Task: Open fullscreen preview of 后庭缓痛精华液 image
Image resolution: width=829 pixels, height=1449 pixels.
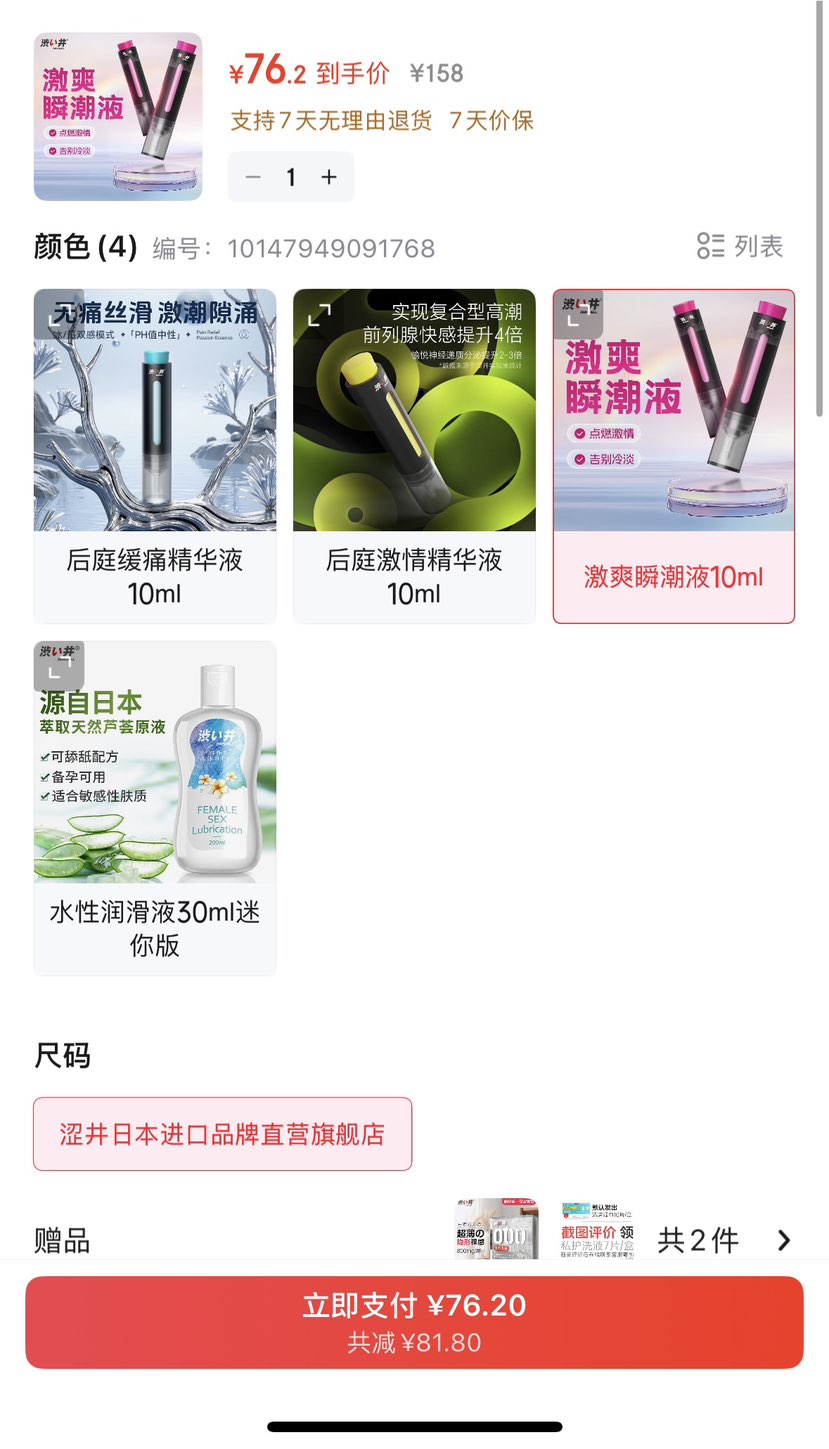Action: click(x=60, y=315)
